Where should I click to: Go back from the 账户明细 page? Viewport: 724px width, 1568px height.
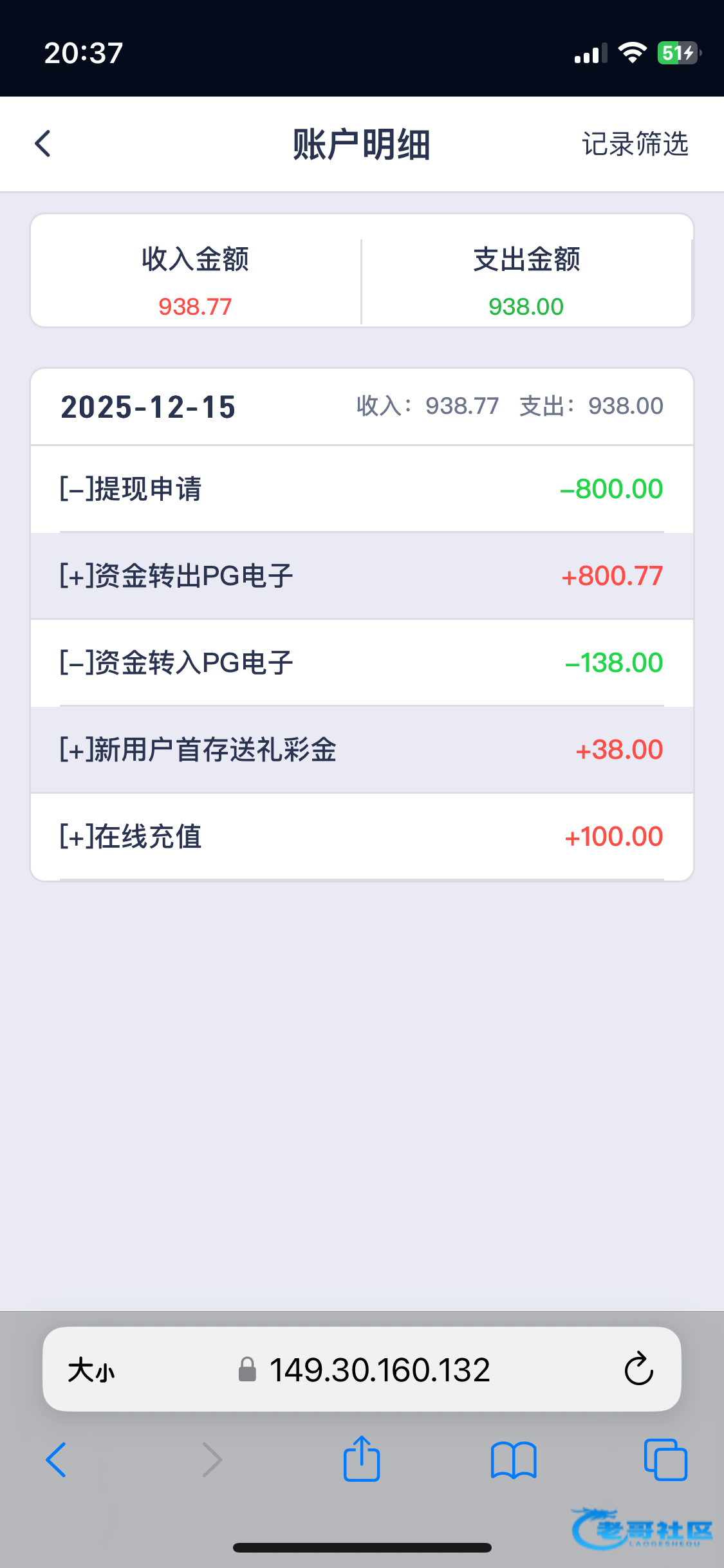[x=43, y=144]
